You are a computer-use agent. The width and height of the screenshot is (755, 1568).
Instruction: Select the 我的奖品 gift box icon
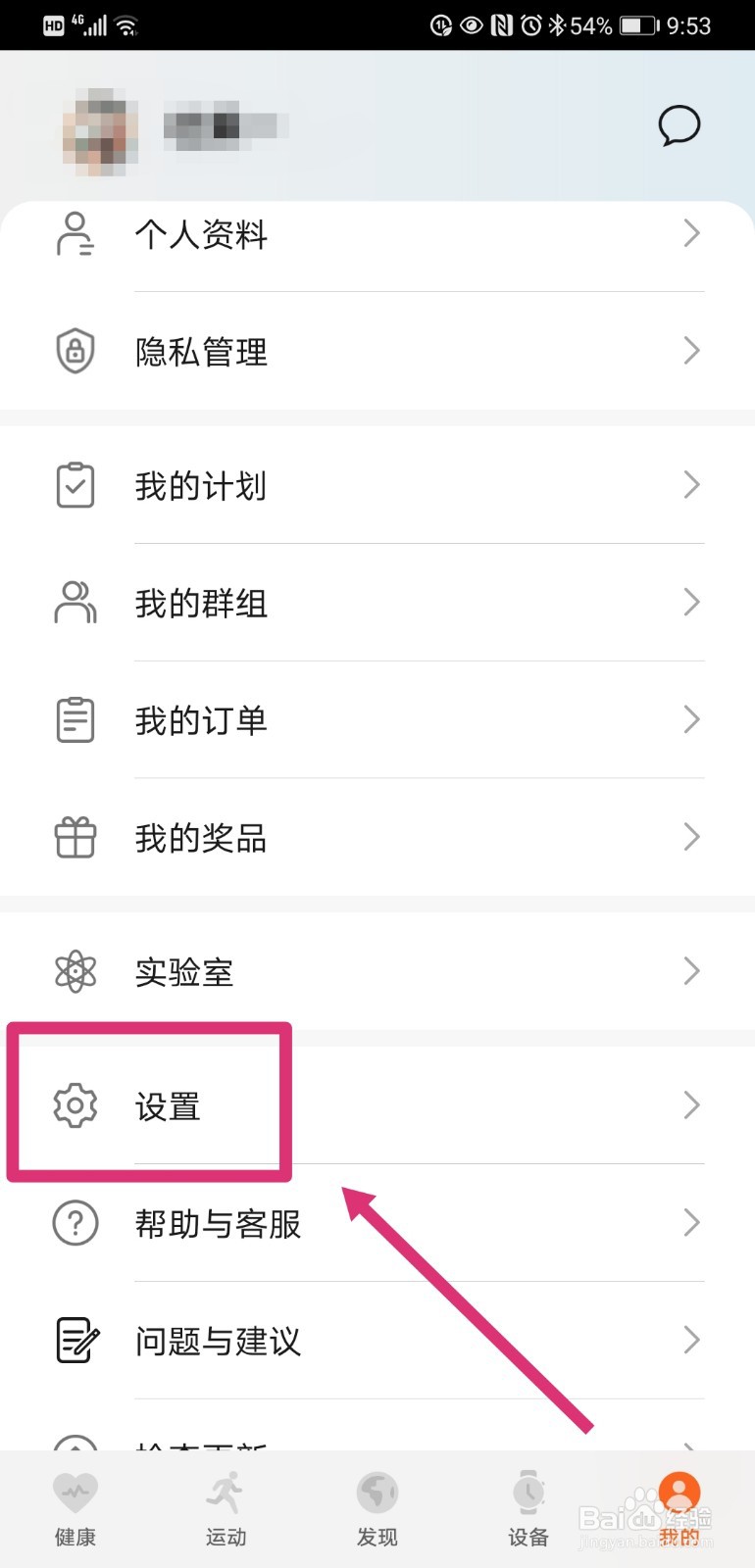(x=75, y=836)
